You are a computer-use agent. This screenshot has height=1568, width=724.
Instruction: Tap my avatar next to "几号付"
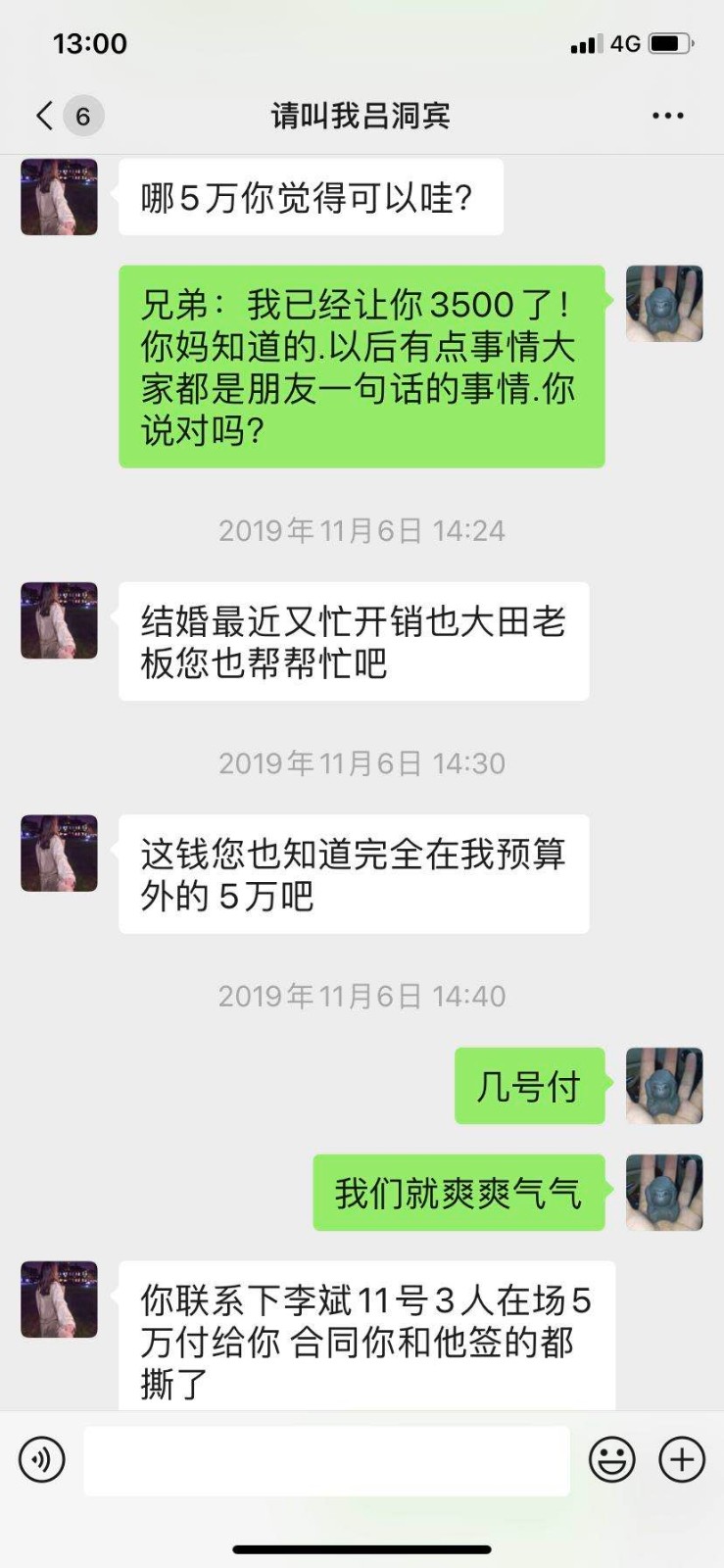664,1086
